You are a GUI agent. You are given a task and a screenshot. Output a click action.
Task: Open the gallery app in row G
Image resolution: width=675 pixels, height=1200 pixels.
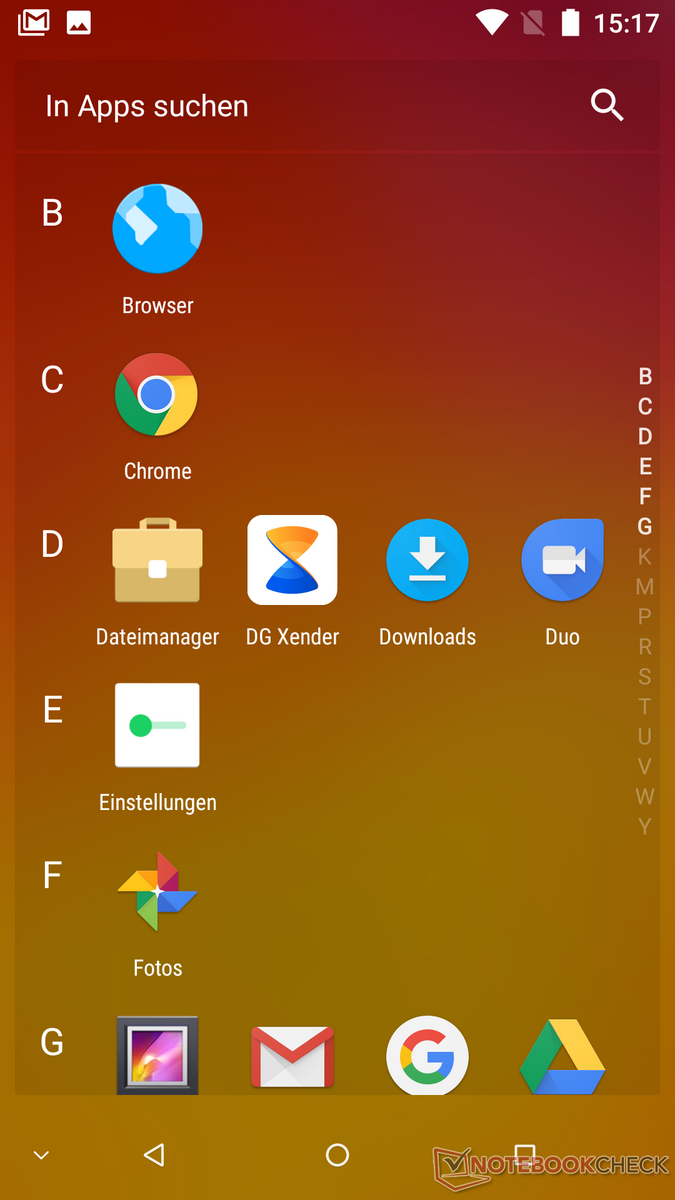[x=157, y=1055]
